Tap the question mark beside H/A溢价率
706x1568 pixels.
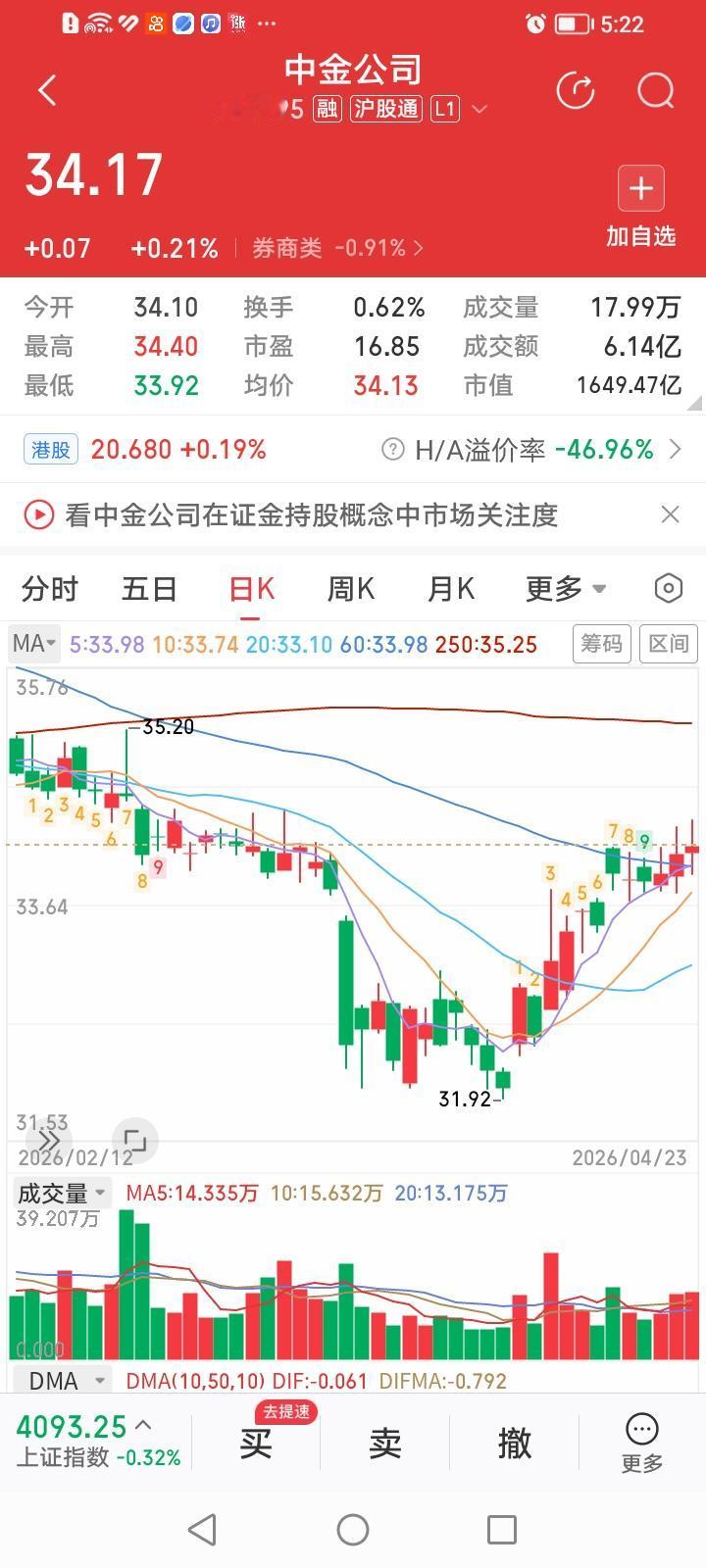(393, 449)
